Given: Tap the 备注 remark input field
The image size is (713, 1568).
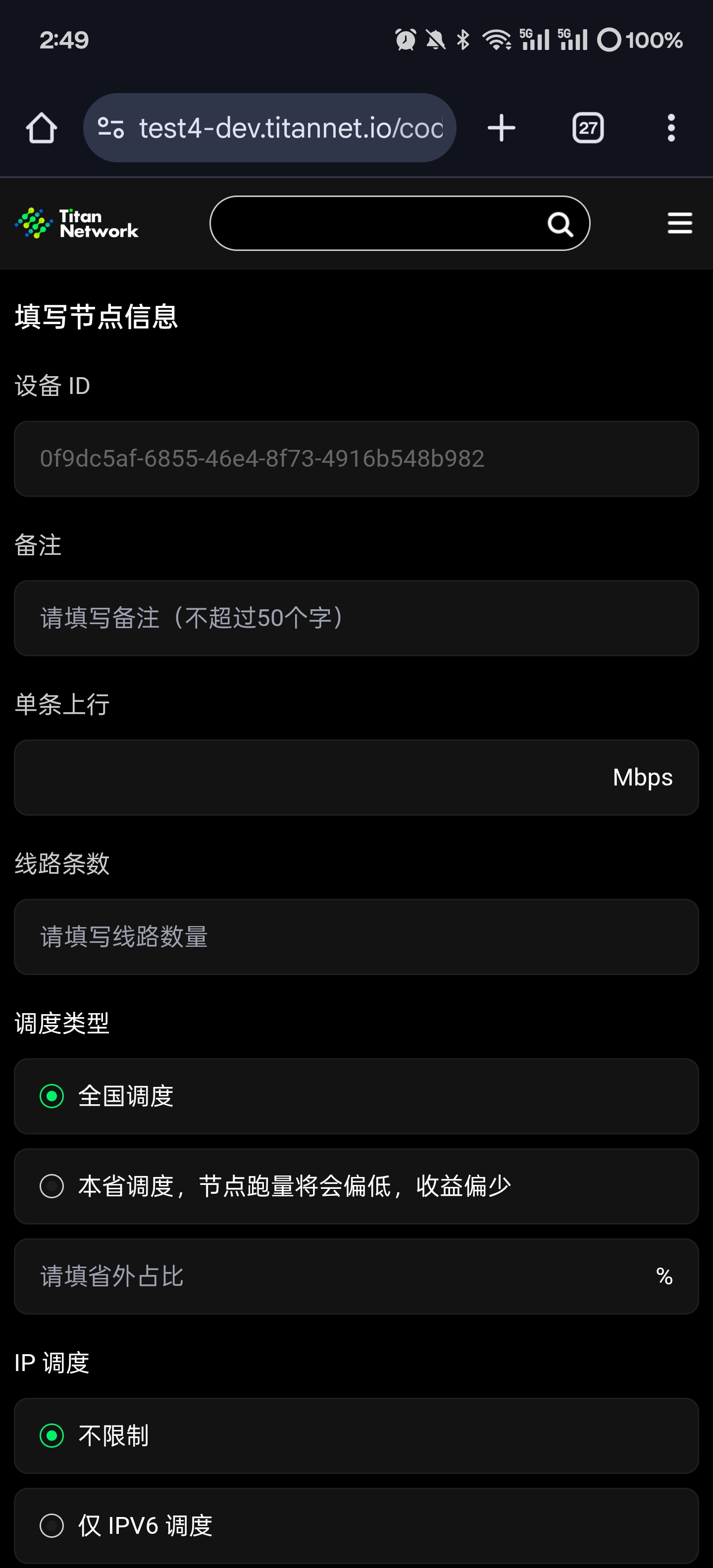Looking at the screenshot, I should point(356,618).
